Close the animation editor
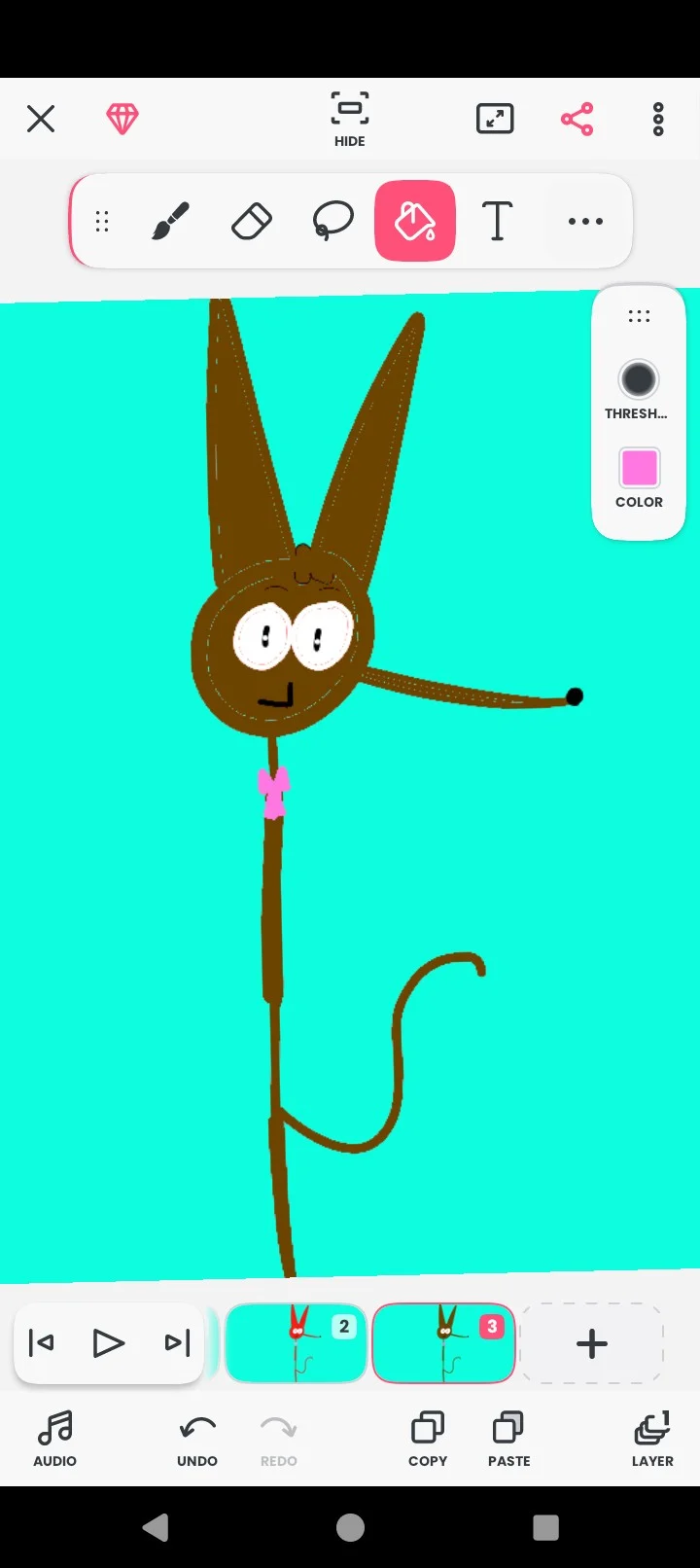700x1568 pixels. coord(41,119)
